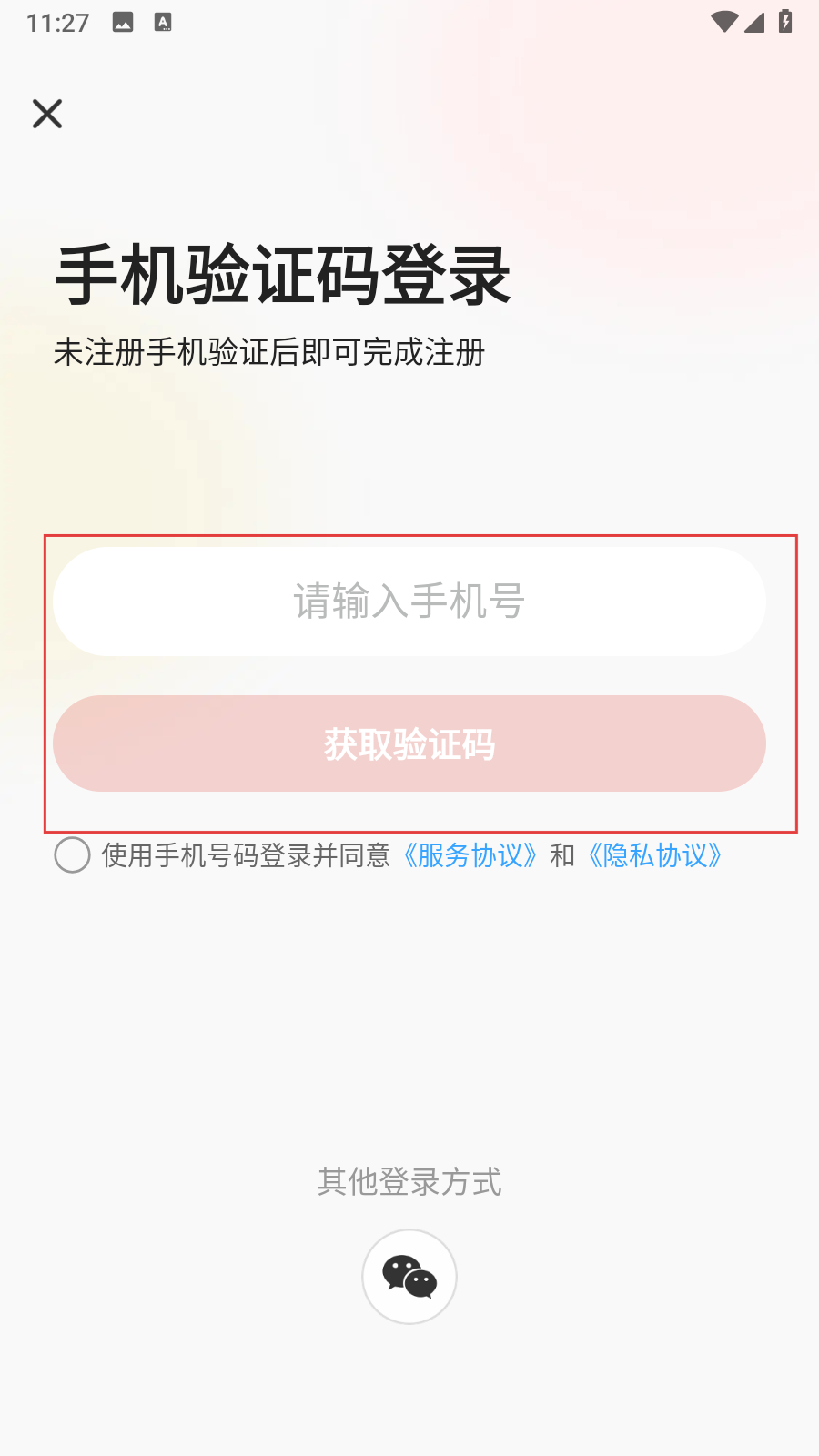Close the login screen with X
Viewport: 819px width, 1456px height.
(47, 114)
